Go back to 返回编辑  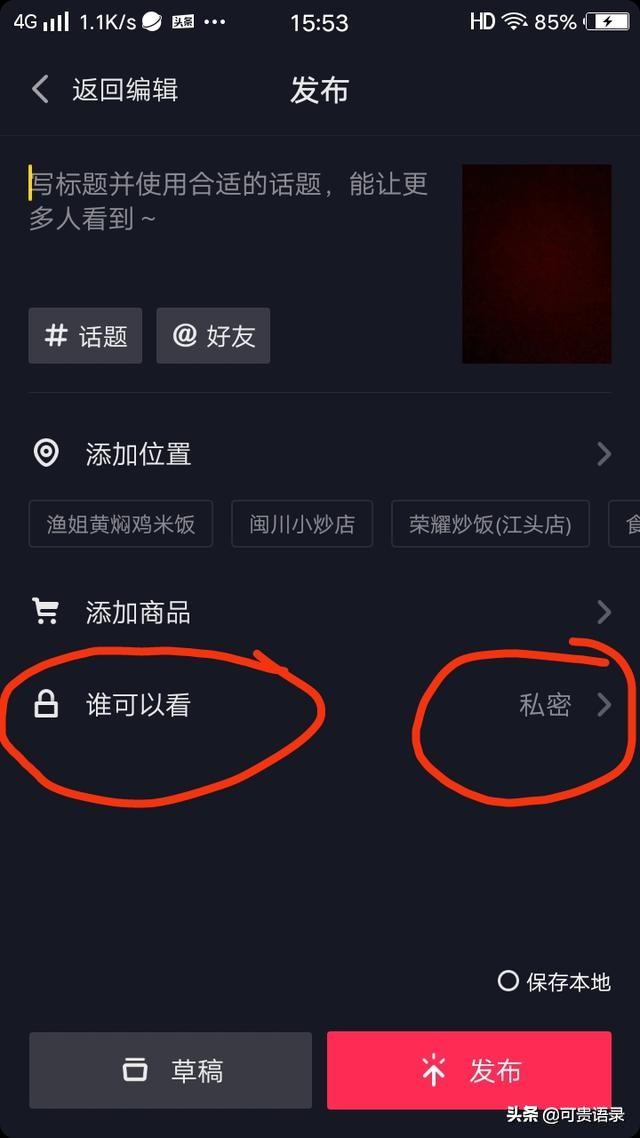[105, 90]
